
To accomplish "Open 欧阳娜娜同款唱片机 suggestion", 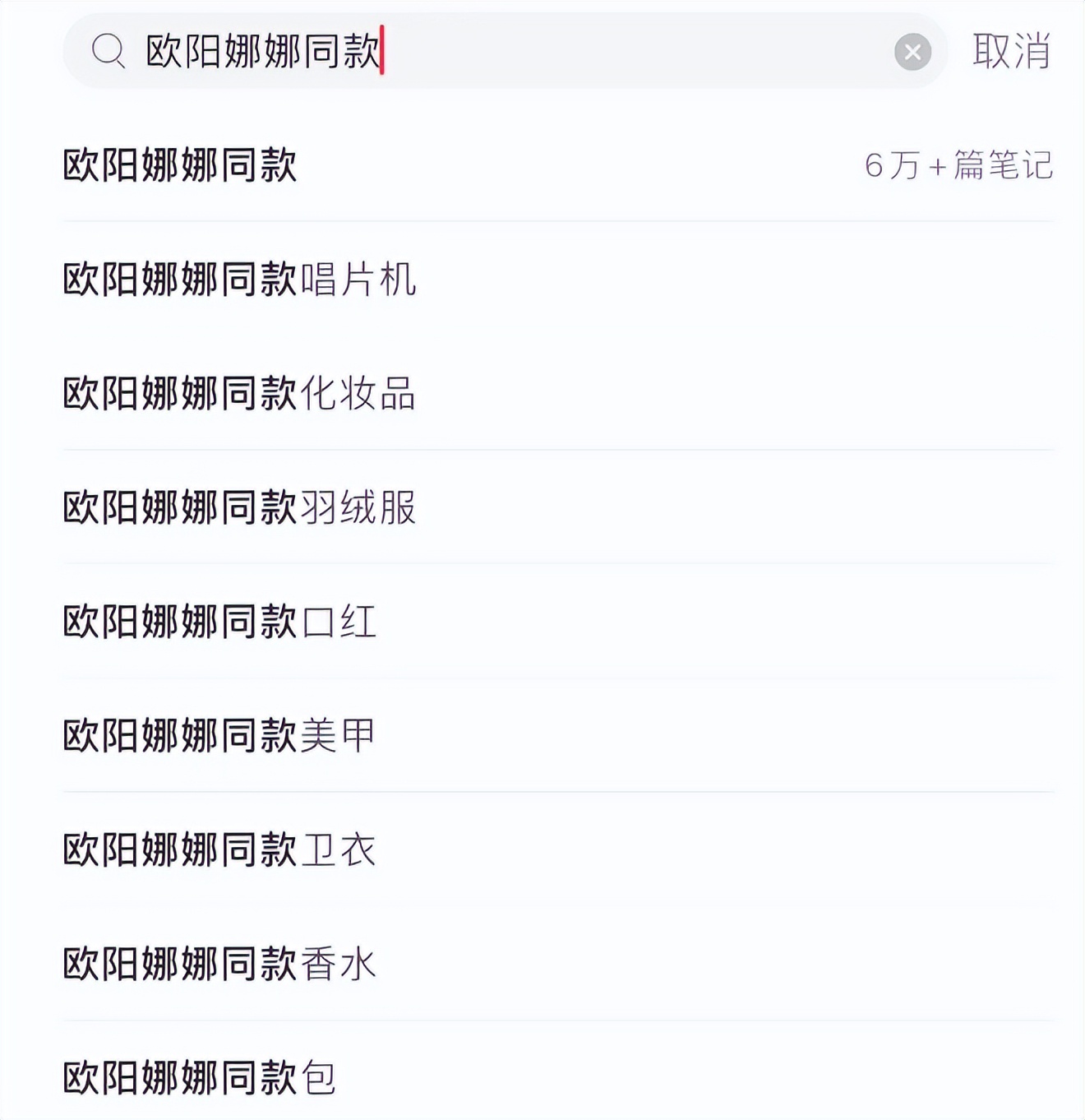I will point(241,280).
